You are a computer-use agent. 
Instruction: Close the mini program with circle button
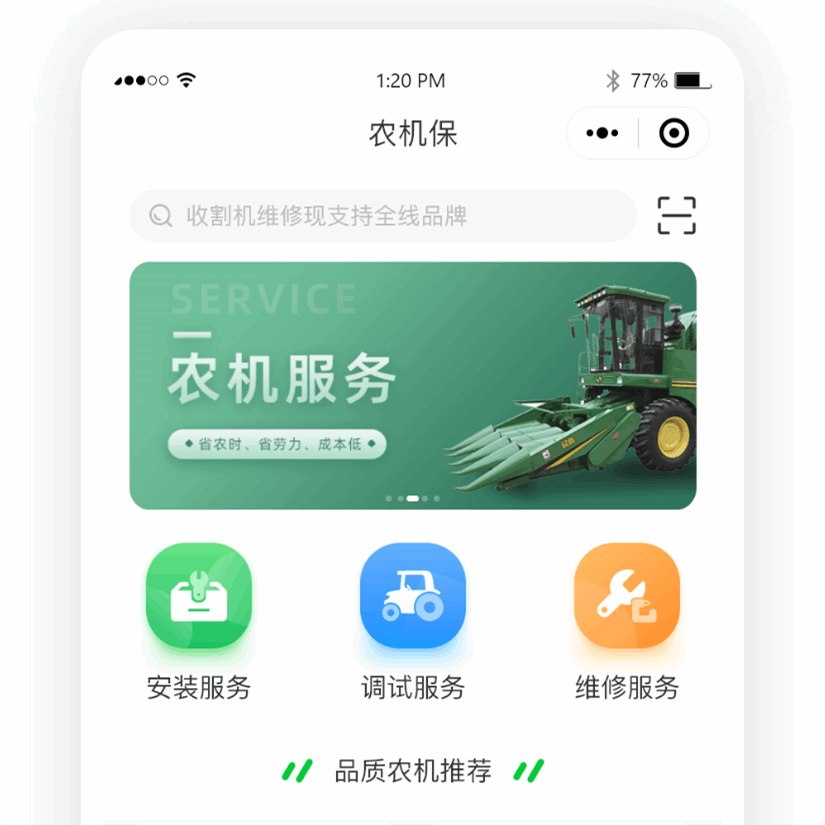[674, 133]
